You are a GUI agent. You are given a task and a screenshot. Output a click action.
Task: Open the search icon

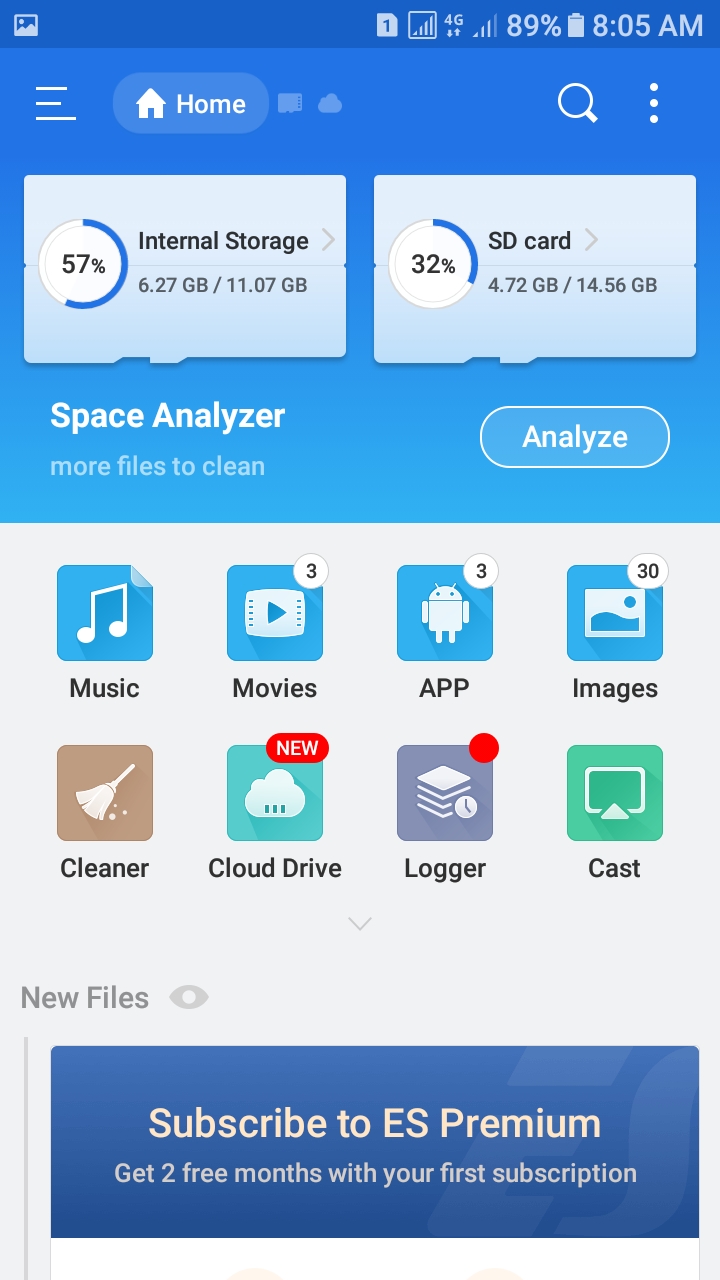[577, 103]
